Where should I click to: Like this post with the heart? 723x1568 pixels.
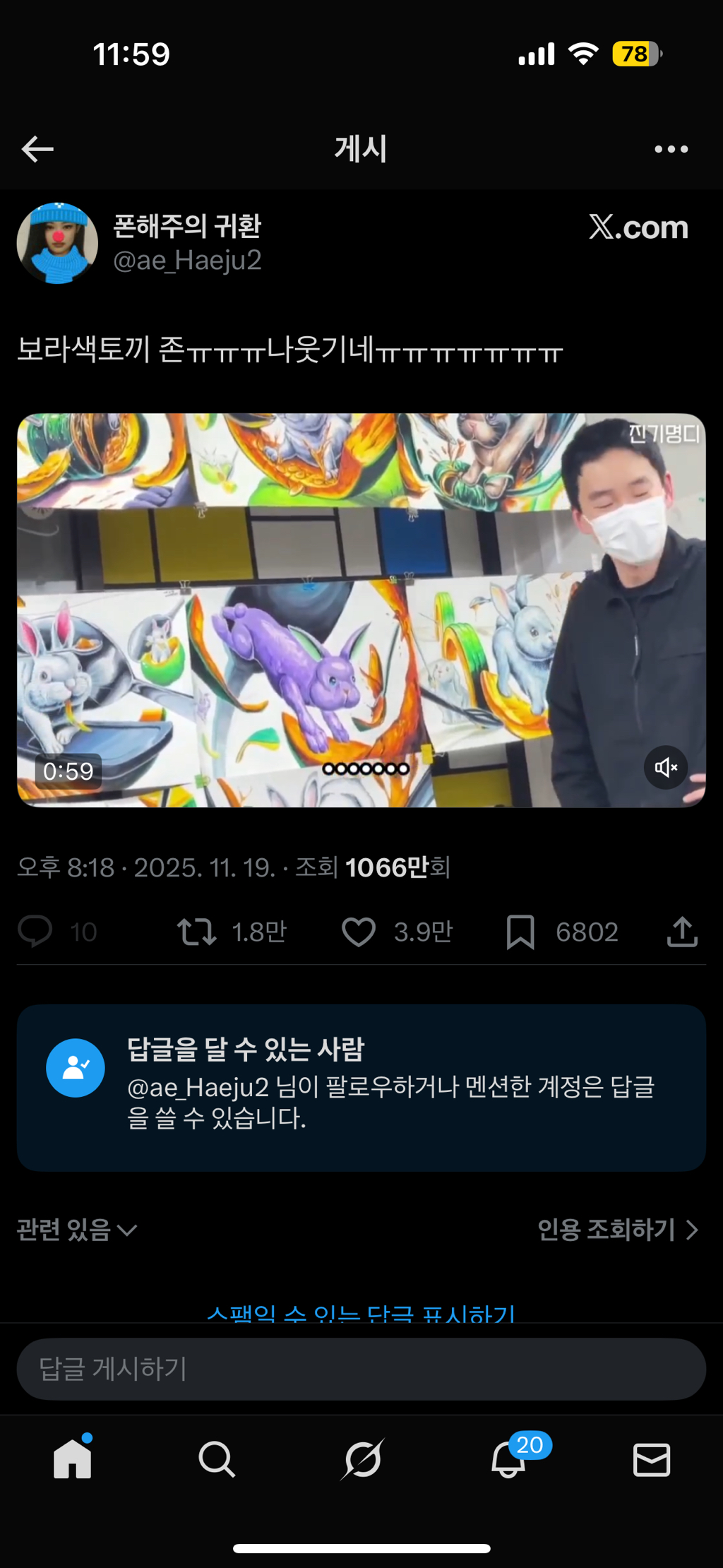[x=359, y=931]
